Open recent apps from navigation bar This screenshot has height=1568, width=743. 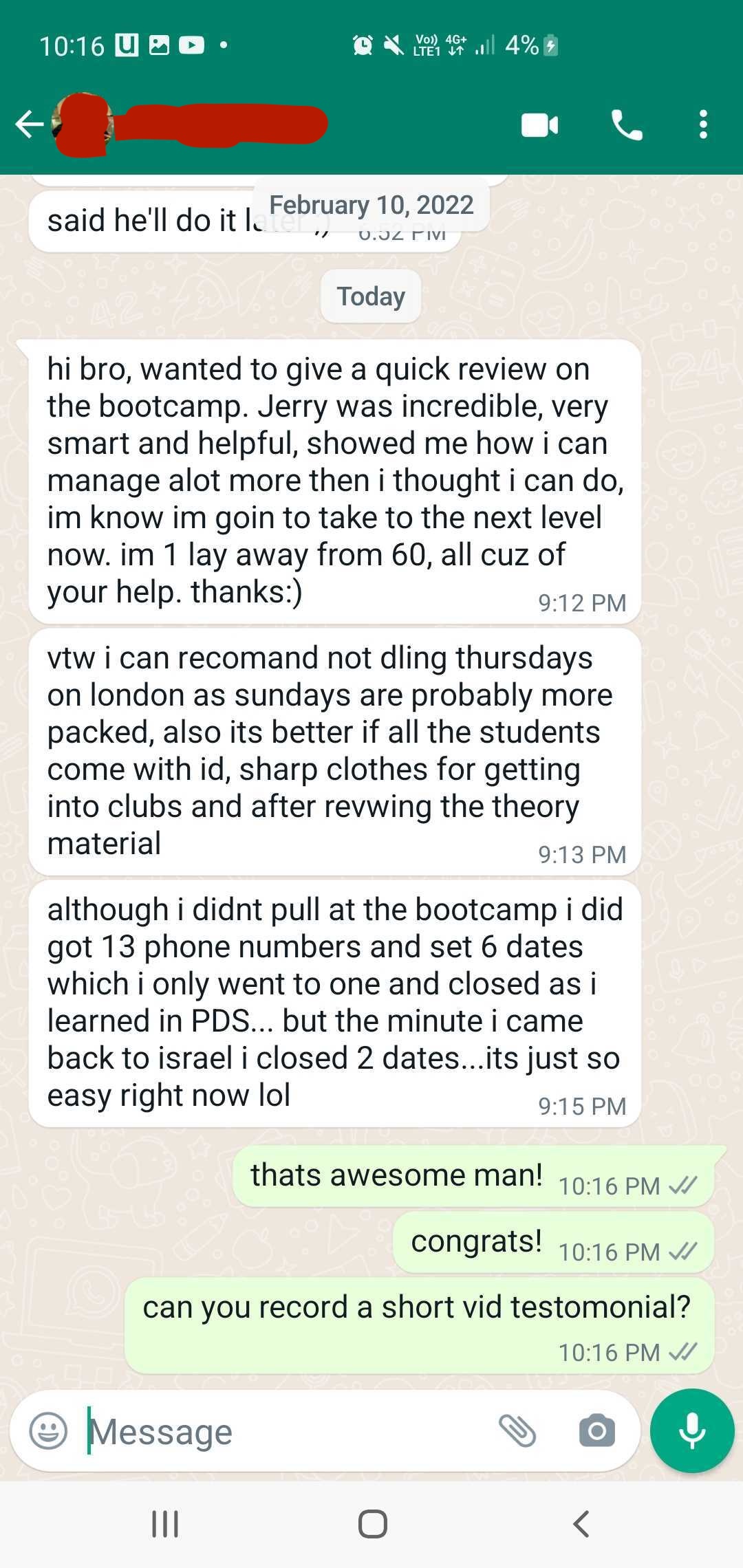[x=165, y=1523]
